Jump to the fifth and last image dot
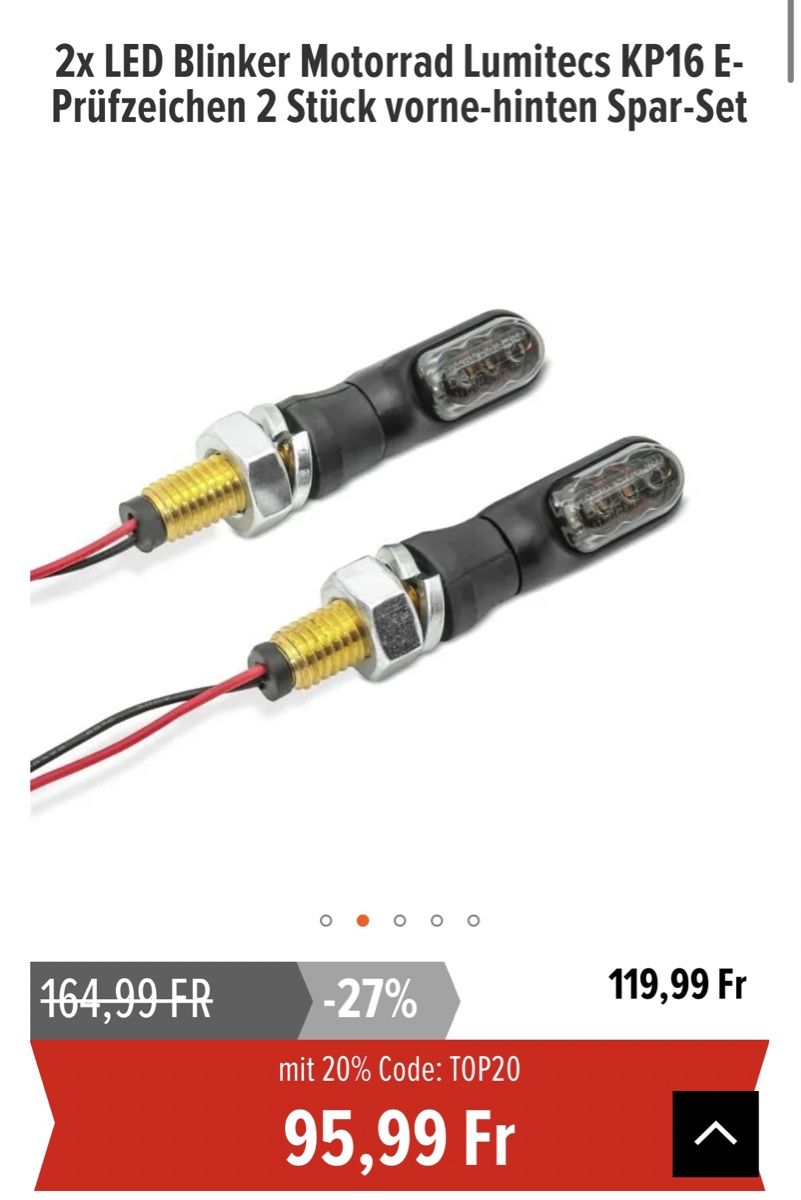 coord(474,920)
